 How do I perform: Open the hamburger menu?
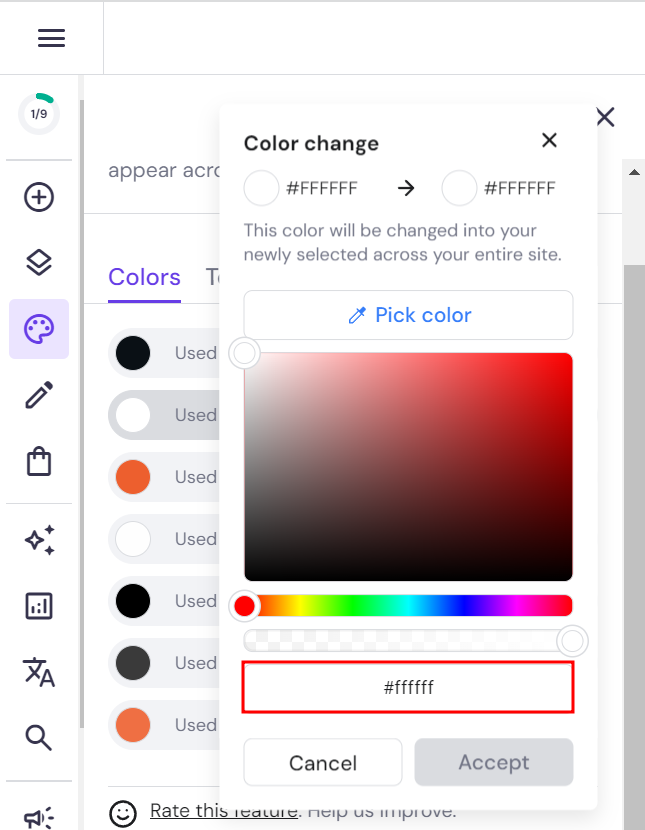[x=51, y=38]
